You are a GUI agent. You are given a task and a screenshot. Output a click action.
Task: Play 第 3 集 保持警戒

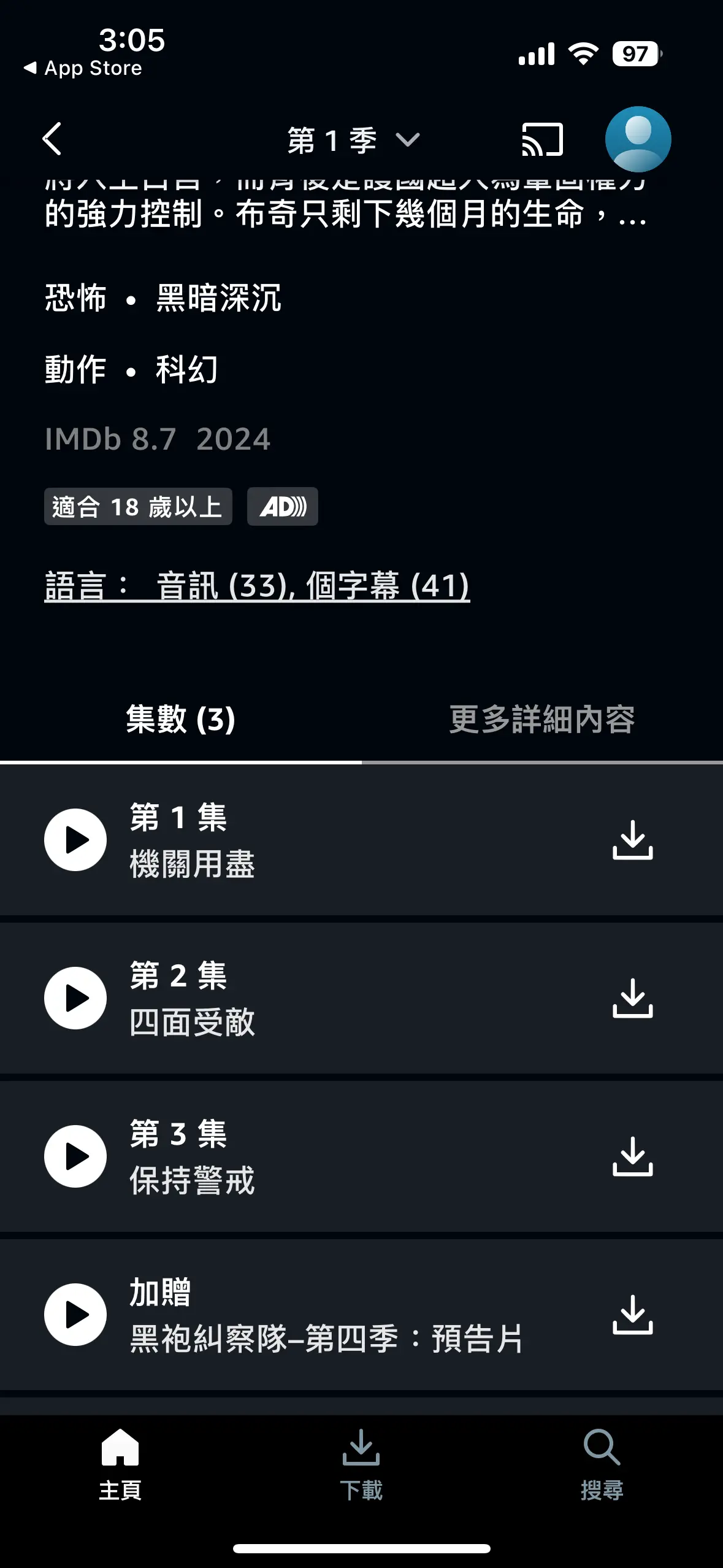pyautogui.click(x=75, y=1156)
